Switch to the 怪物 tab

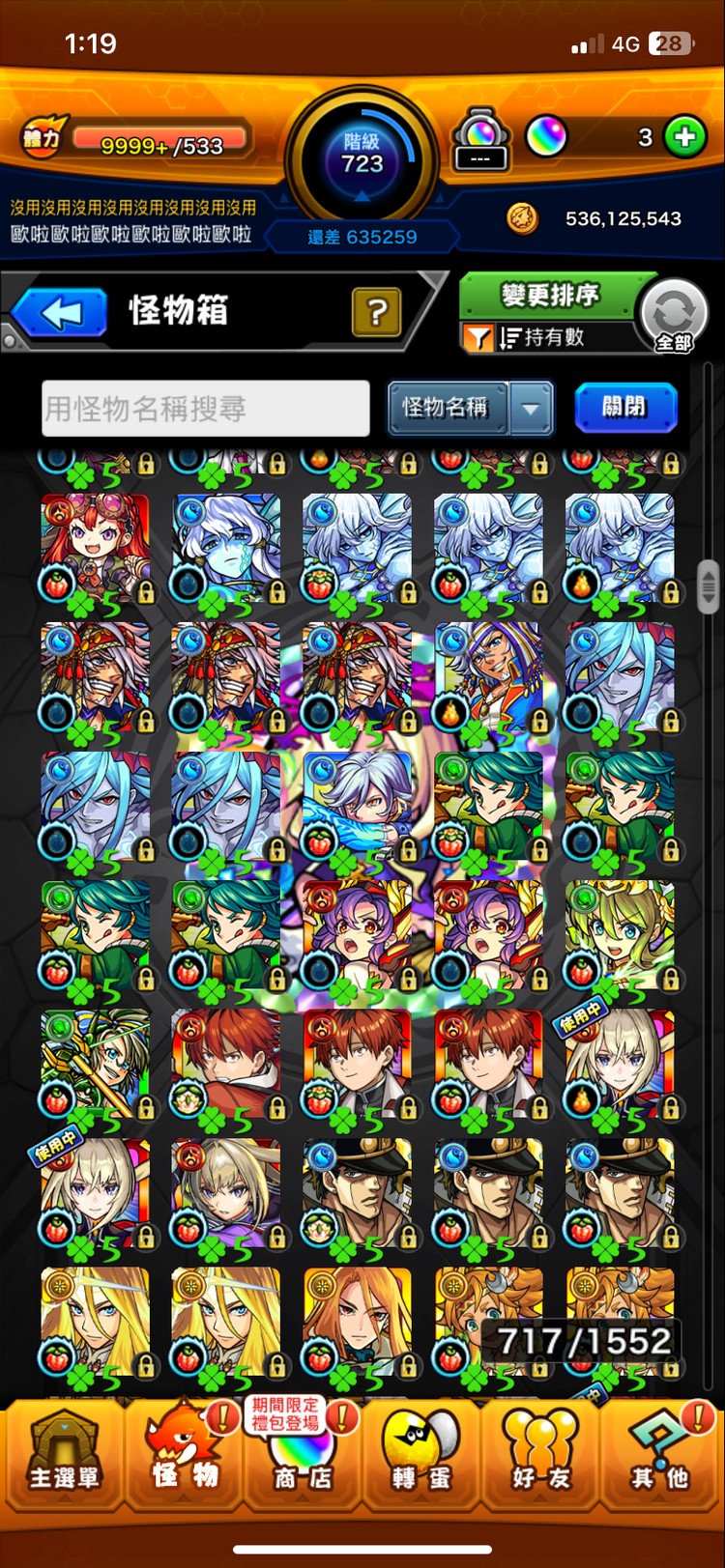[184, 1454]
